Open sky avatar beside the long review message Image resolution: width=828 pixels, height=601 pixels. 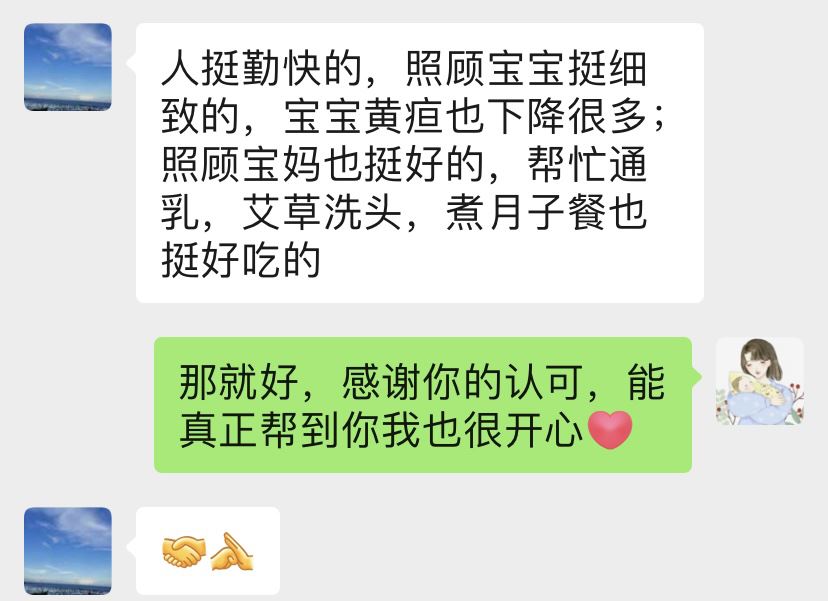point(68,66)
